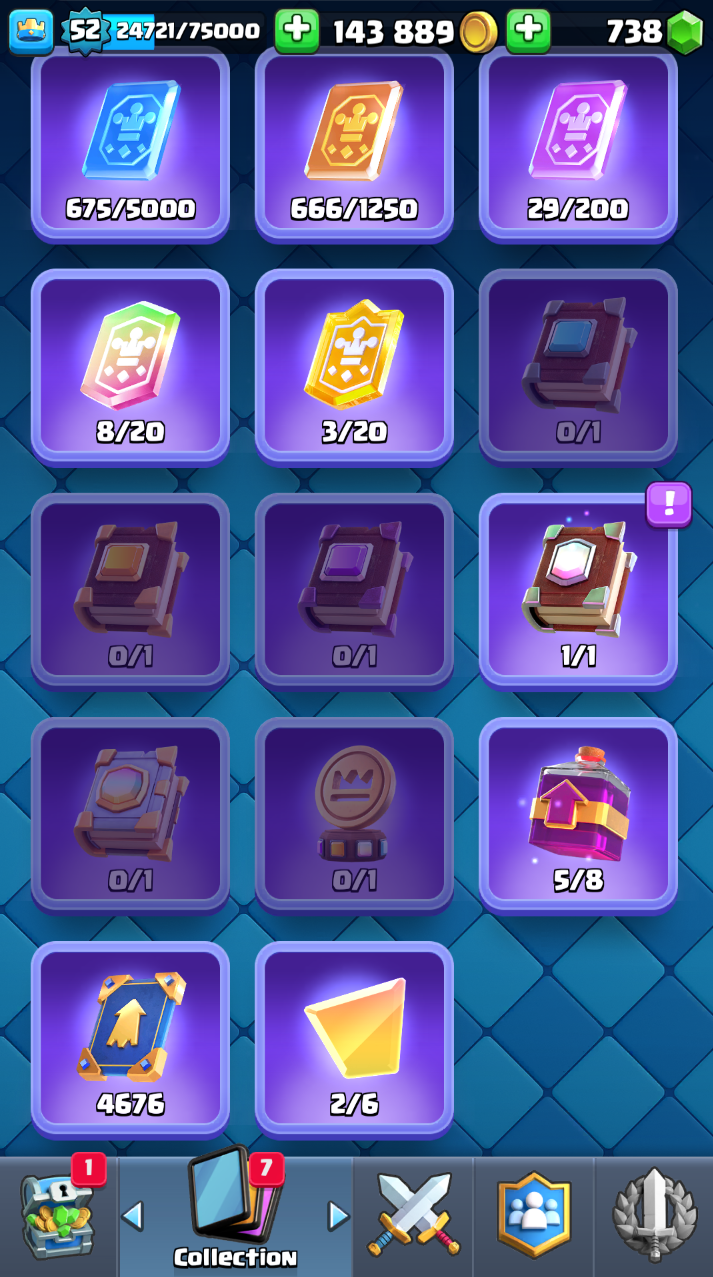Viewport: 713px width, 1277px height.
Task: Switch to the battle crossed swords tab
Action: pos(414,1217)
